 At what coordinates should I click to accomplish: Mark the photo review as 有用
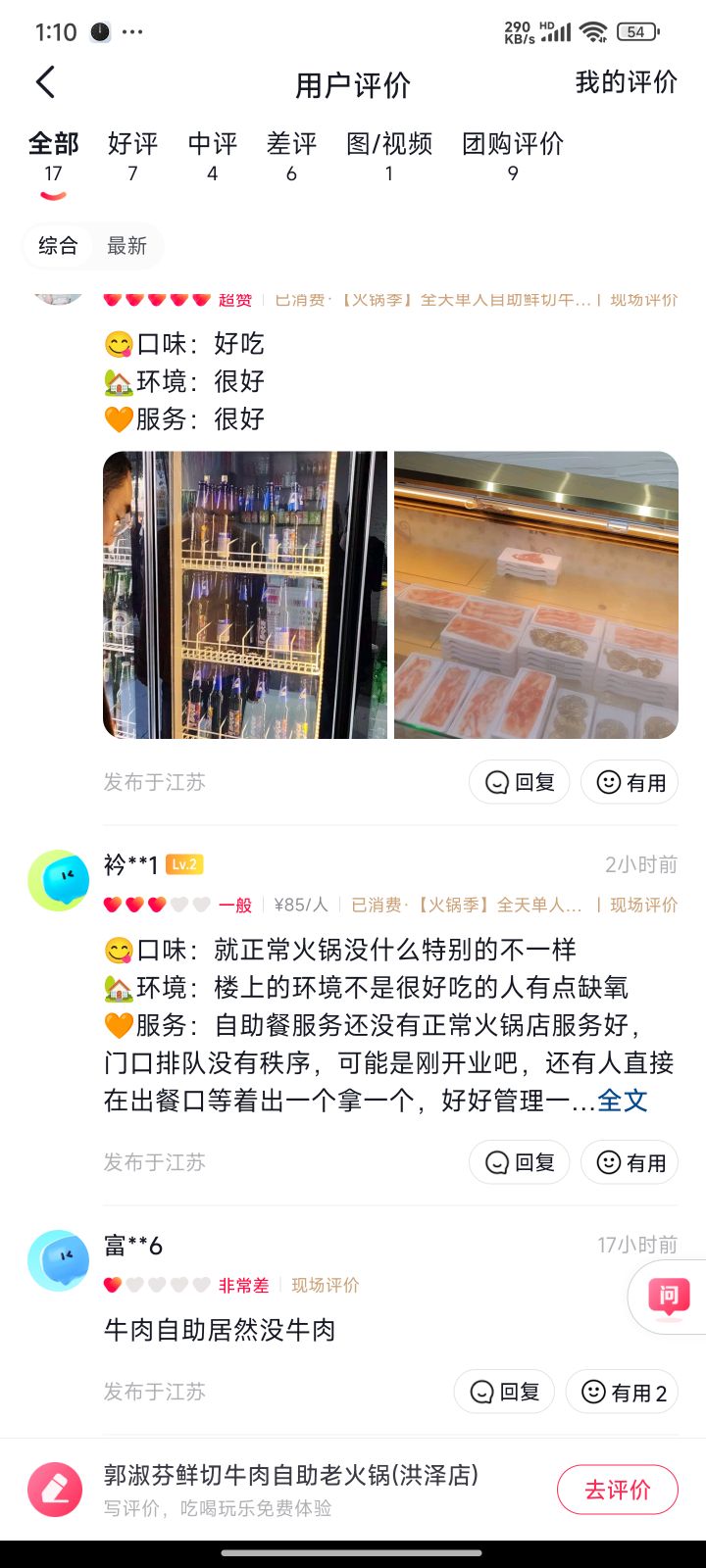click(630, 782)
